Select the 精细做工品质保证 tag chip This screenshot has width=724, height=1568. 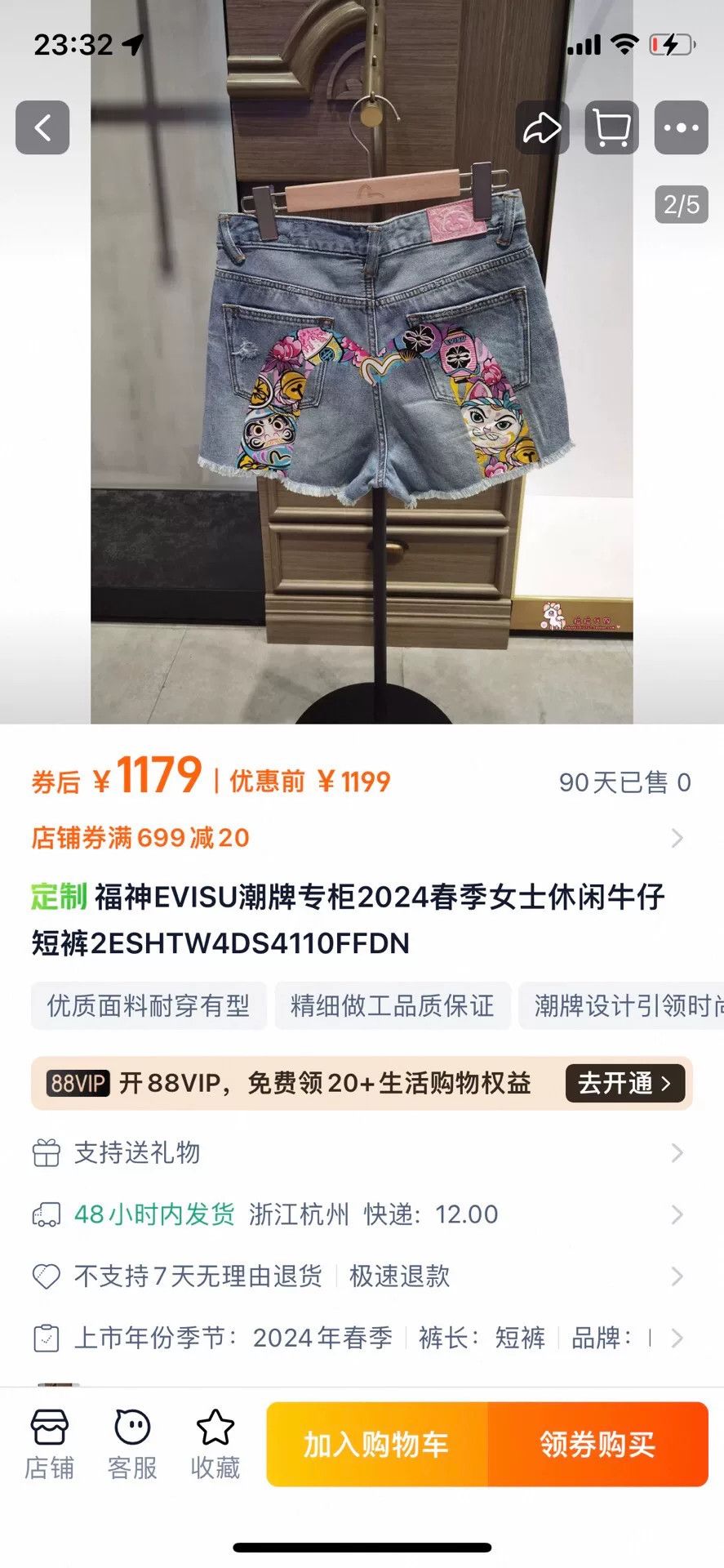click(x=393, y=1005)
